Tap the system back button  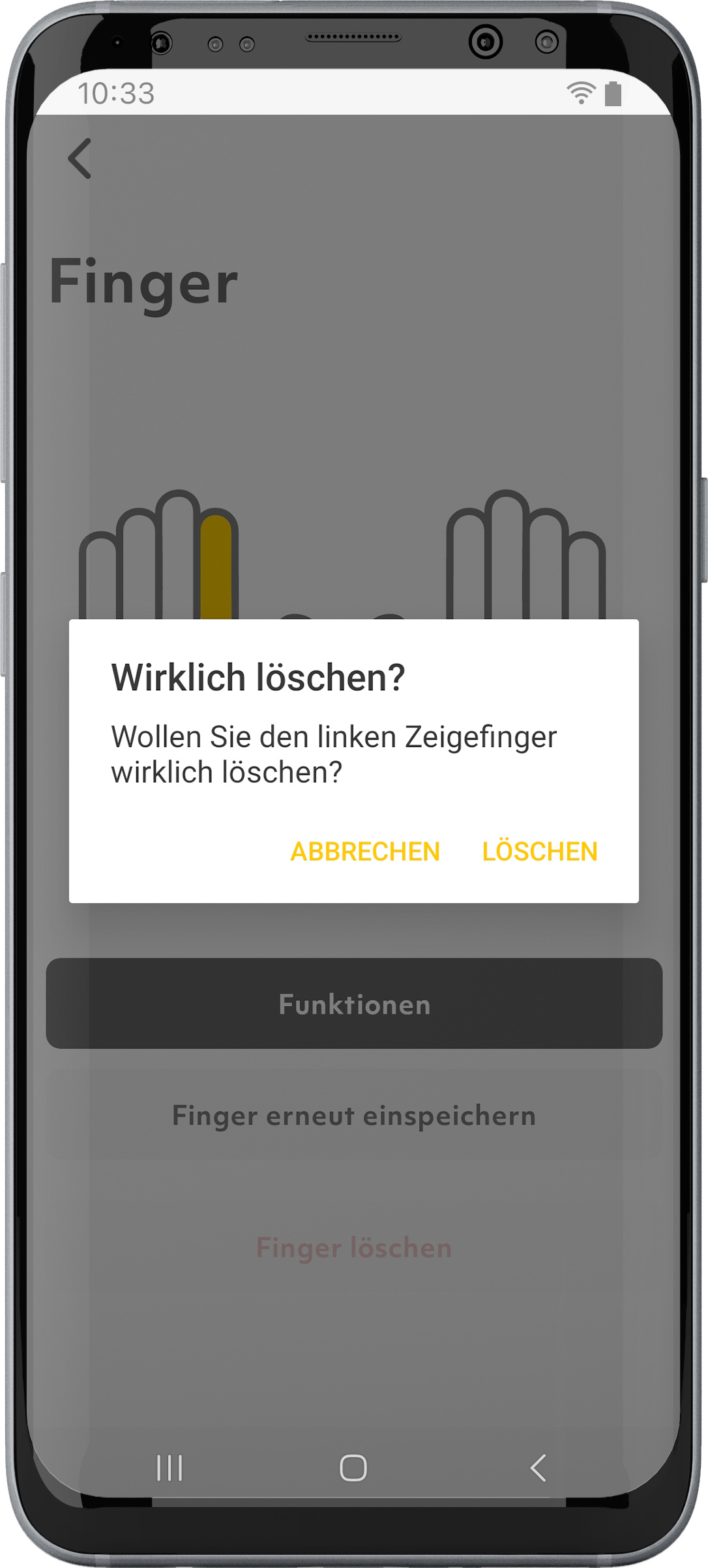click(538, 1468)
